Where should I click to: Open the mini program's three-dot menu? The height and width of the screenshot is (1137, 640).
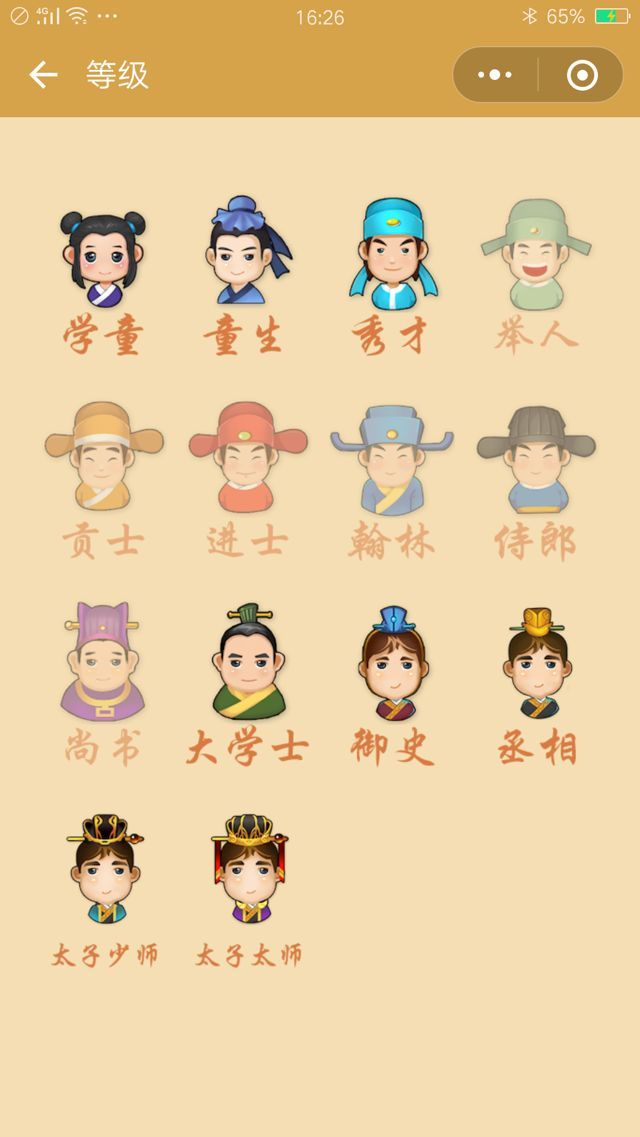(x=495, y=75)
